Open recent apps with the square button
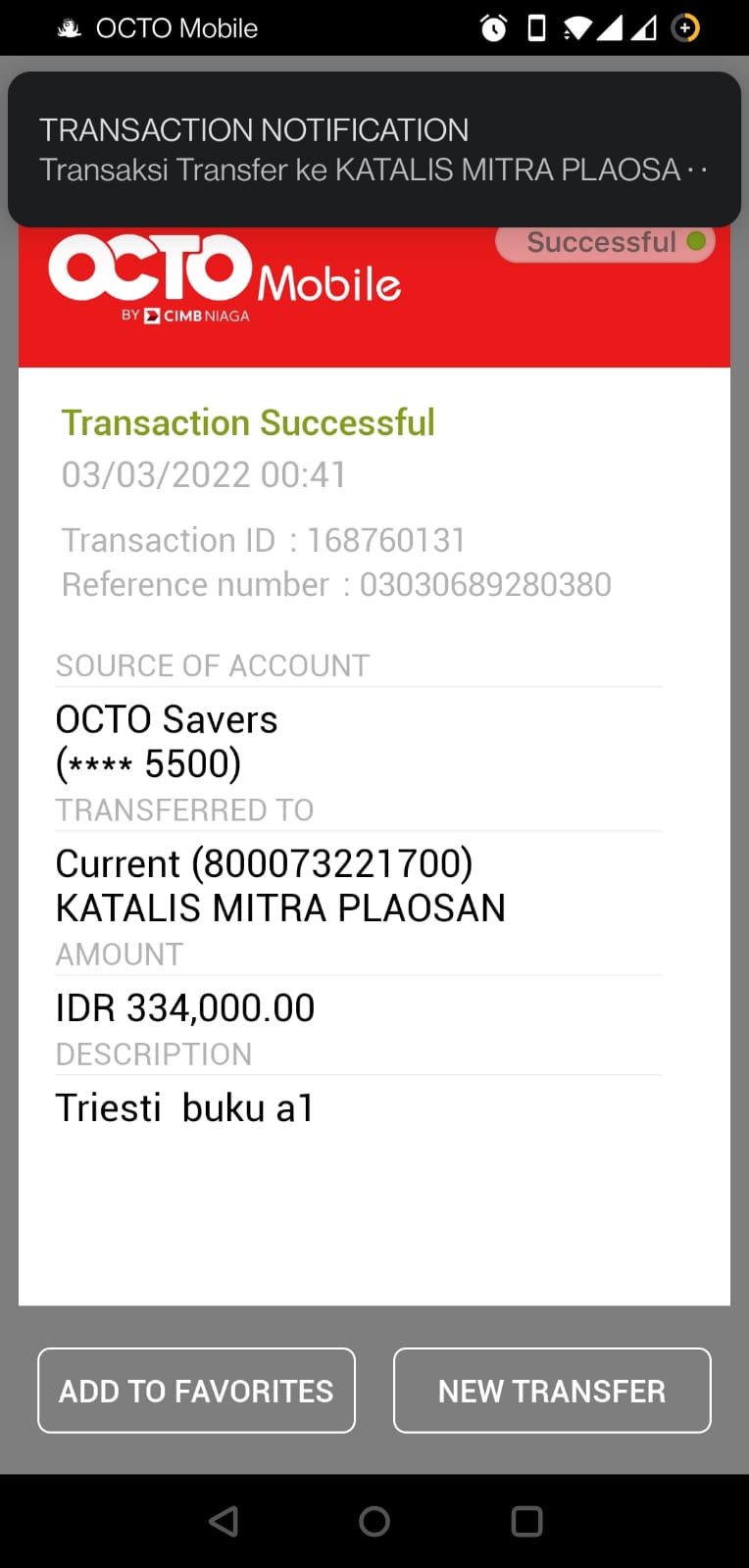Screen dimensions: 749x1568 [x=526, y=1521]
